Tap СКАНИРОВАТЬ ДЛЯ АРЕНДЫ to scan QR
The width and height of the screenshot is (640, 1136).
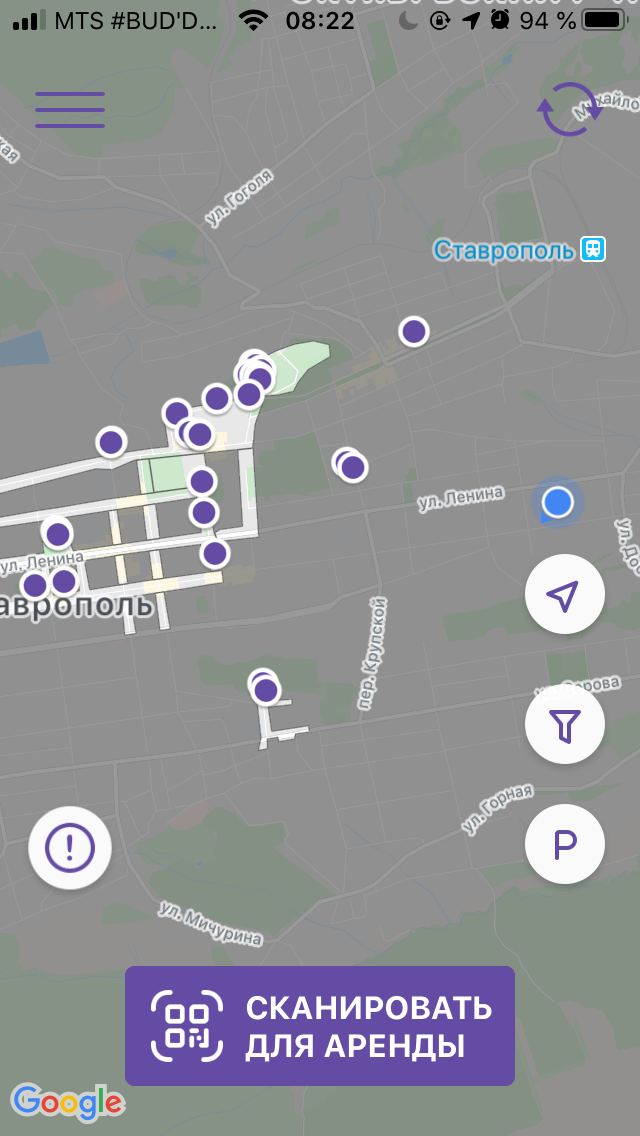[x=320, y=1025]
